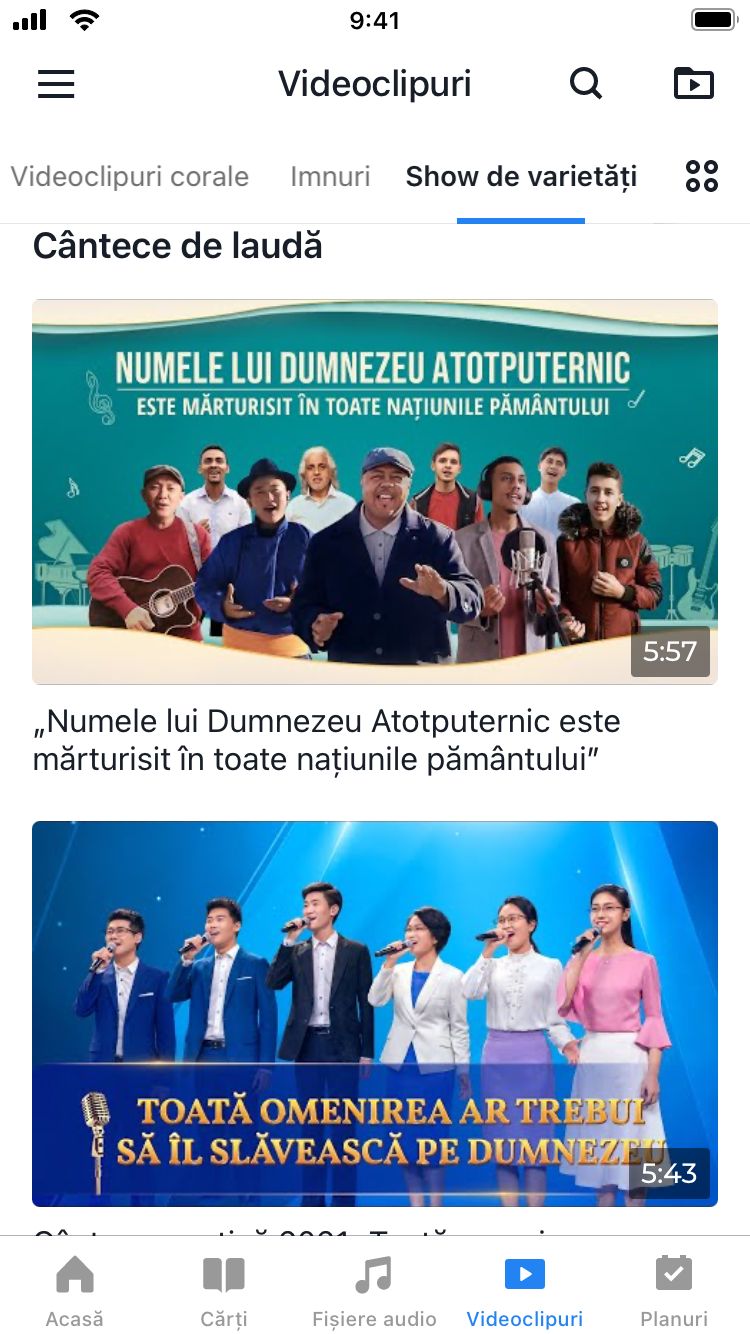
Task: Switch to Videoclipuri corale tab
Action: [130, 177]
